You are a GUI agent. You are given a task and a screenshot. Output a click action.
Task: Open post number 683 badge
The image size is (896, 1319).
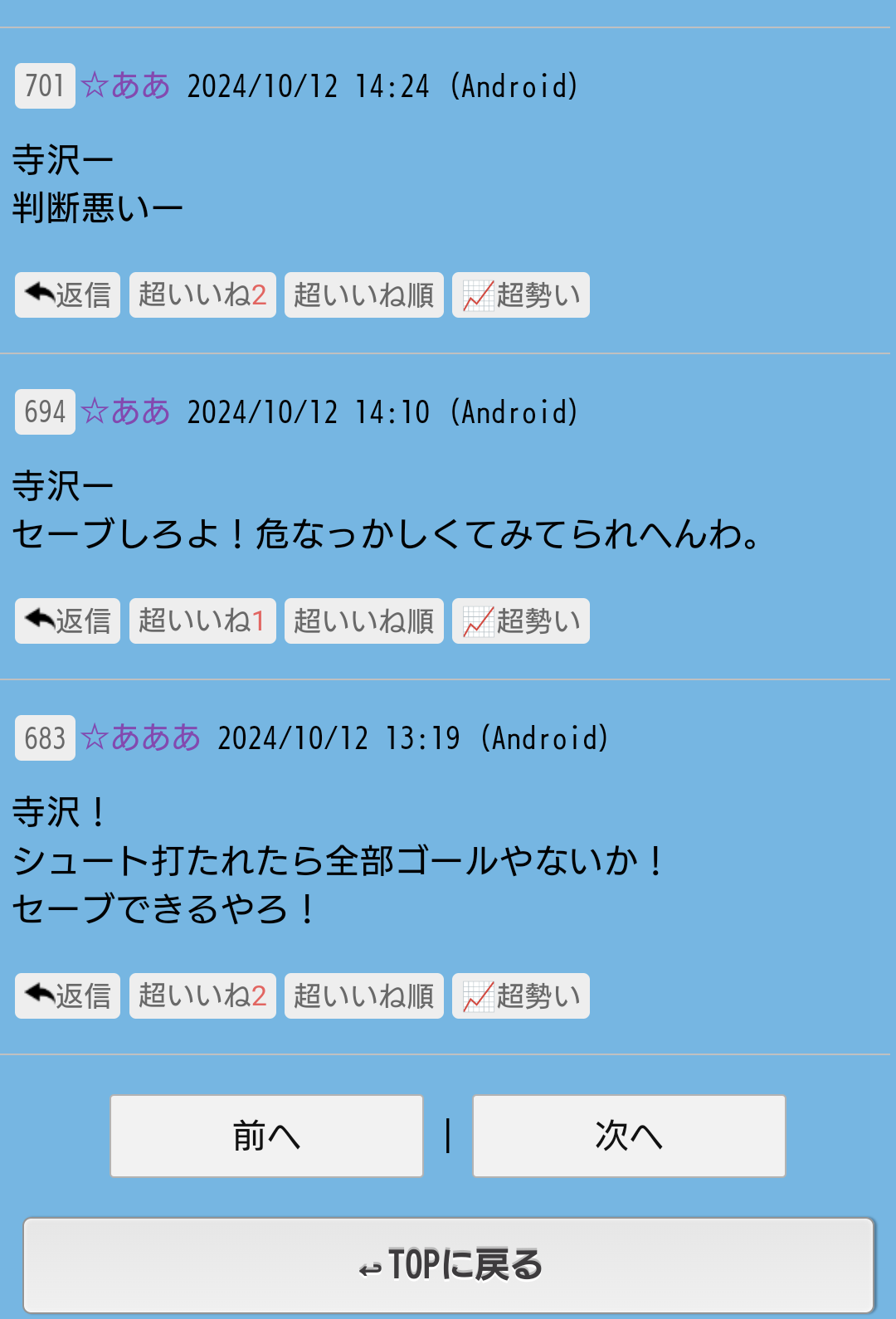click(45, 737)
